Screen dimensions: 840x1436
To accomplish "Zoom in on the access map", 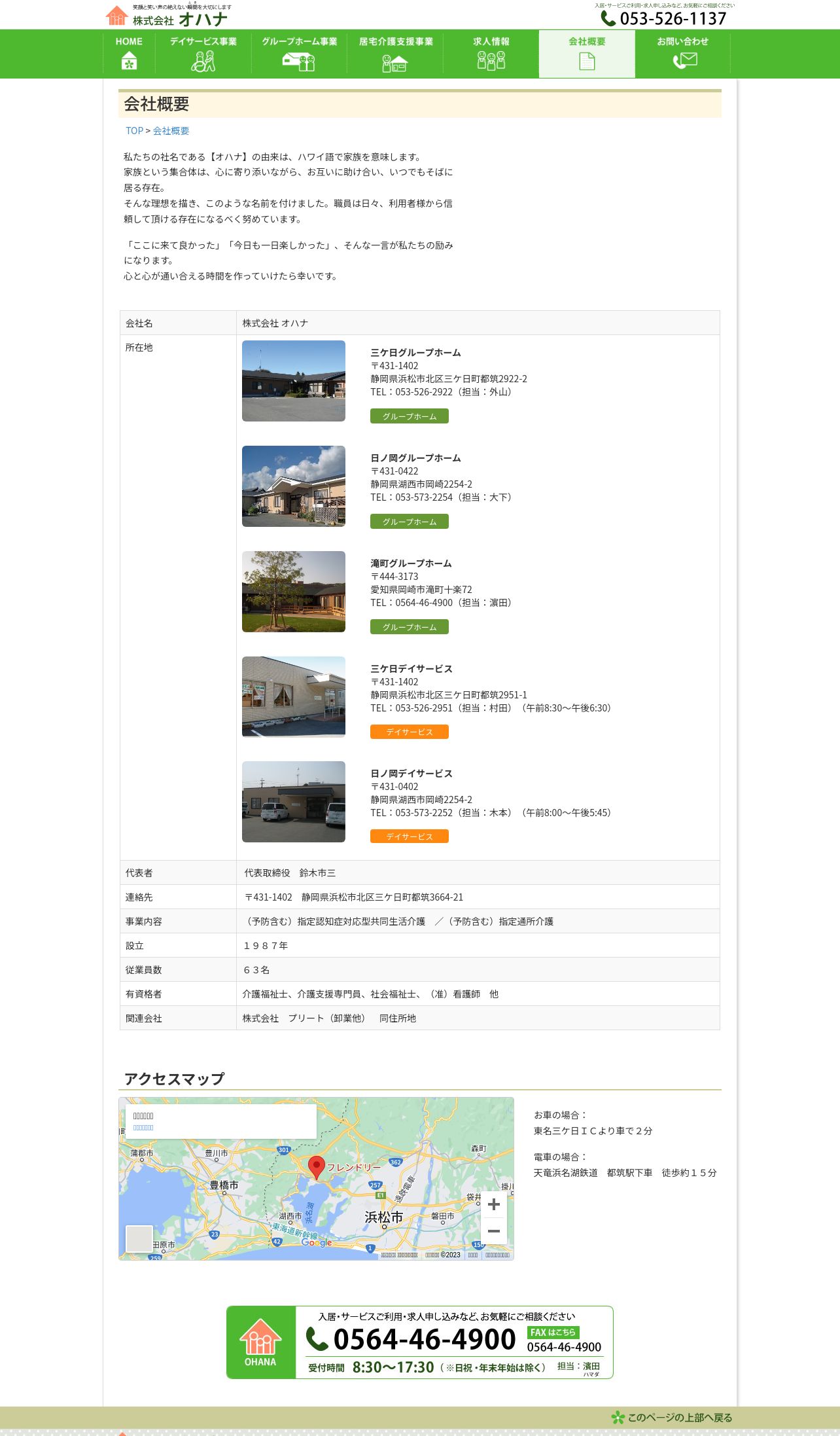I will point(494,1204).
